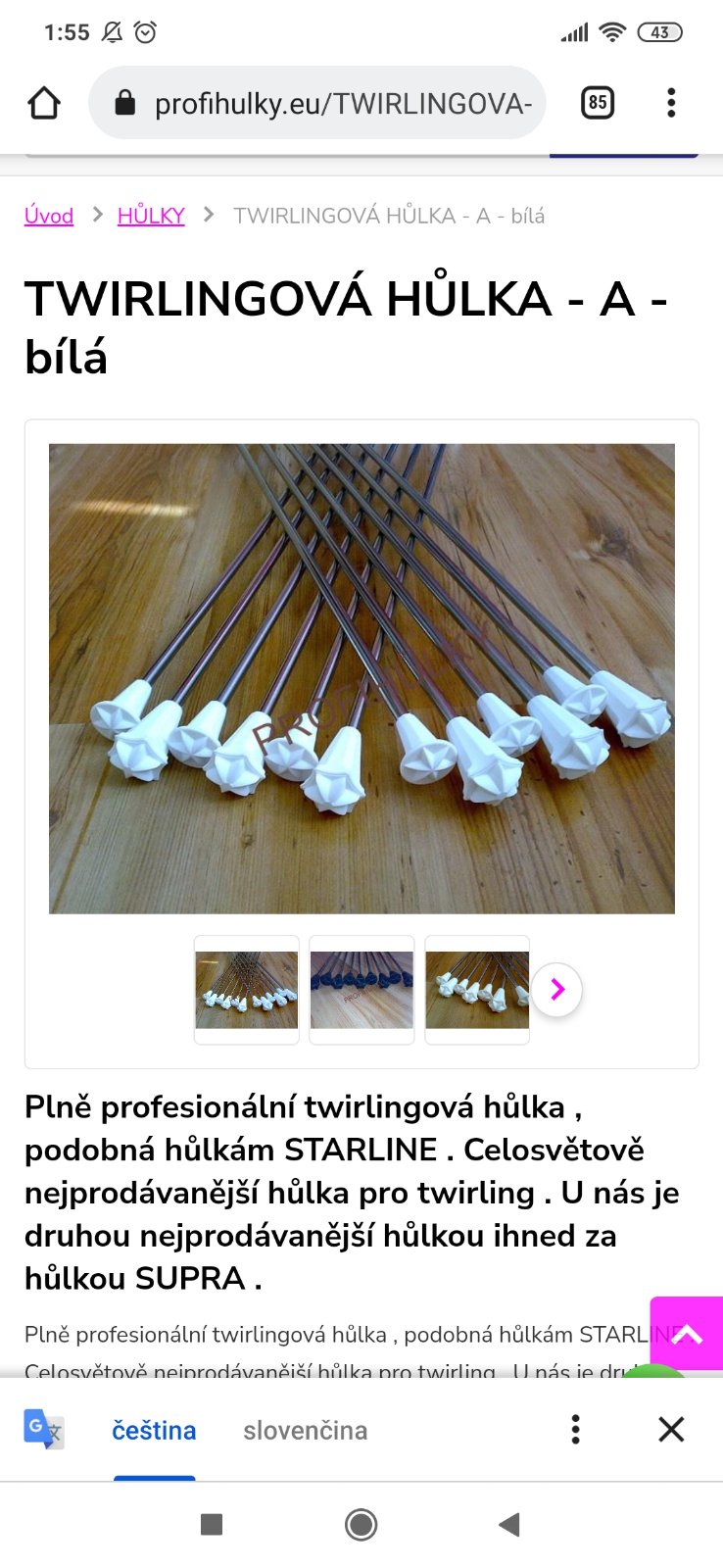Keep the page in čeština
The image size is (723, 1568).
point(154,1431)
